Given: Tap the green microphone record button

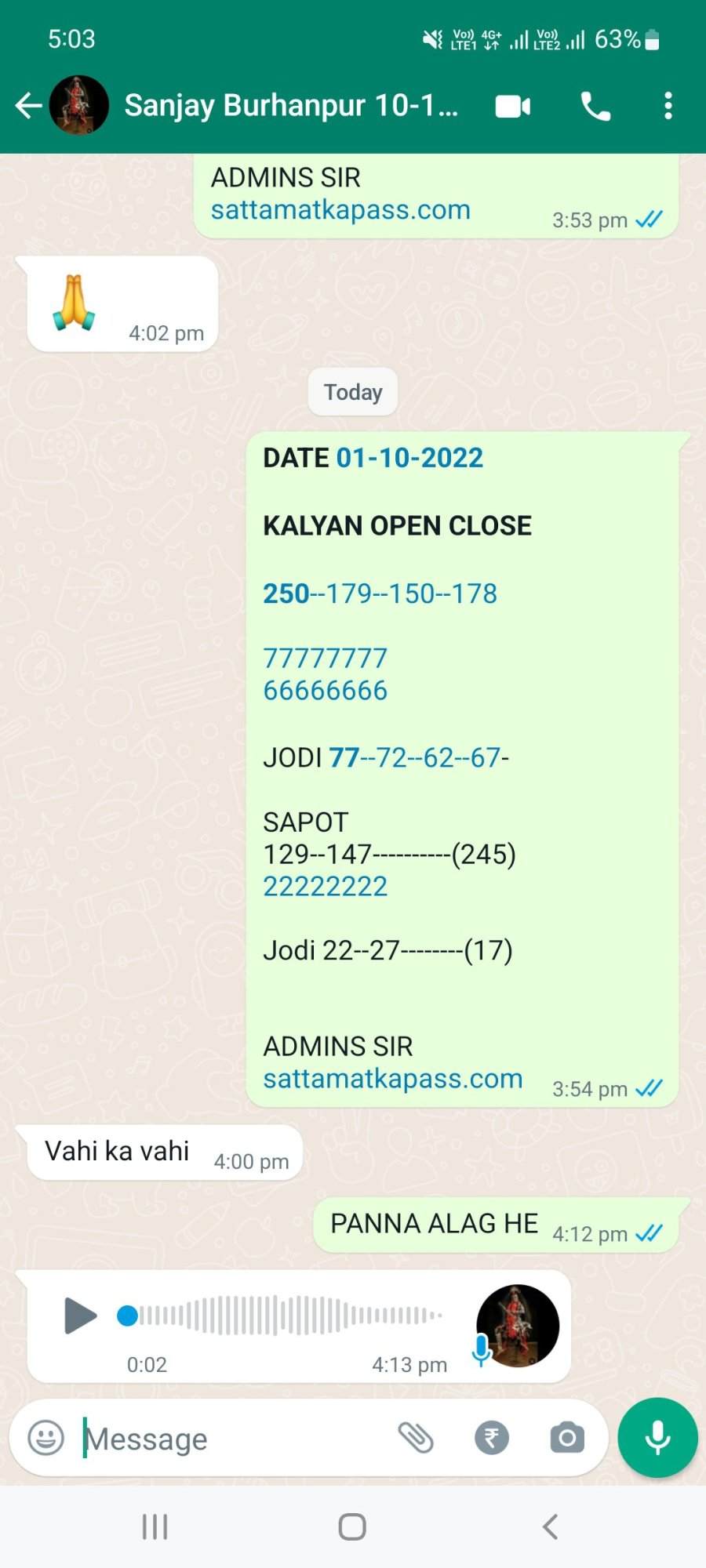Looking at the screenshot, I should coord(657,1438).
